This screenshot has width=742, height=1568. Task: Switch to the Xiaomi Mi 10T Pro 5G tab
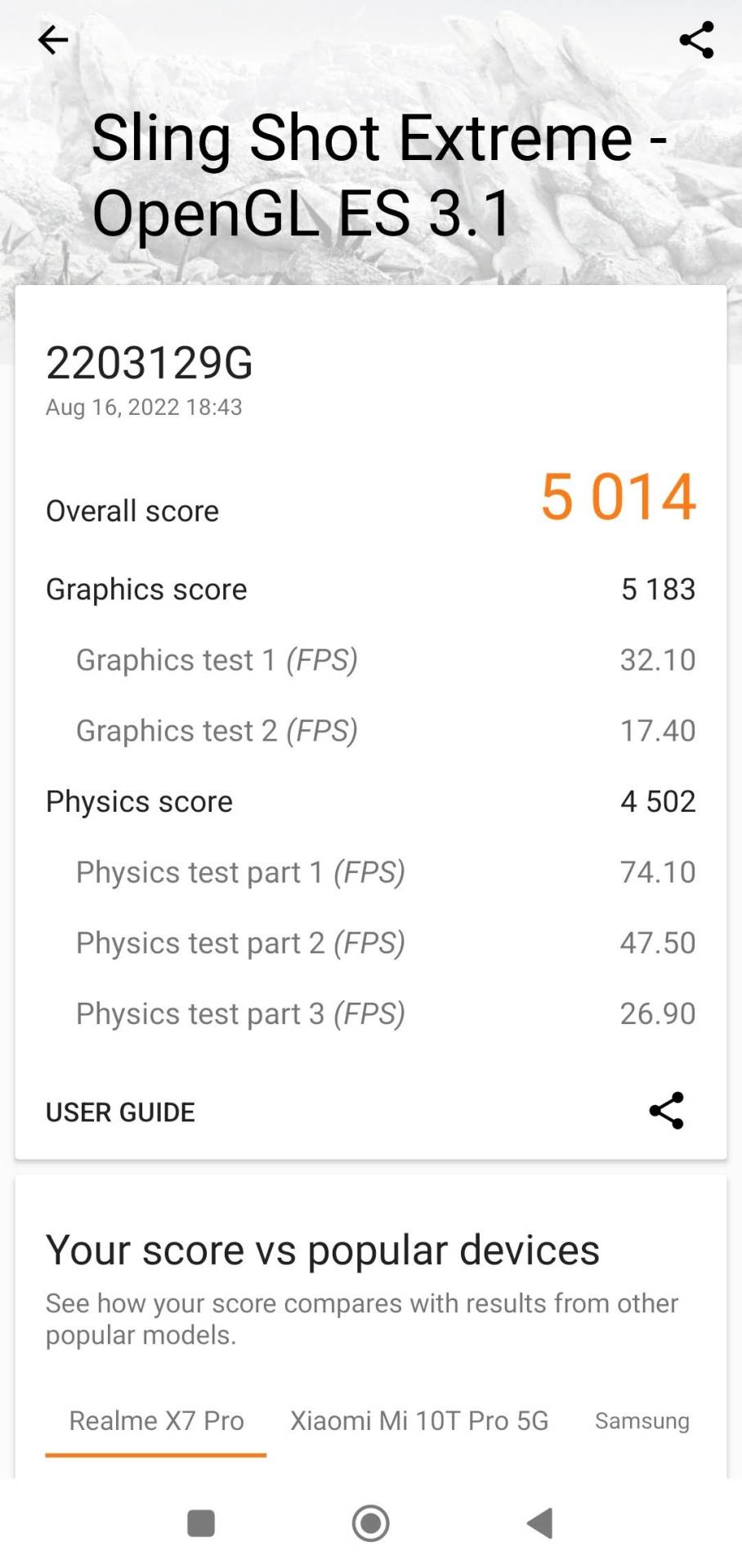coord(419,1420)
